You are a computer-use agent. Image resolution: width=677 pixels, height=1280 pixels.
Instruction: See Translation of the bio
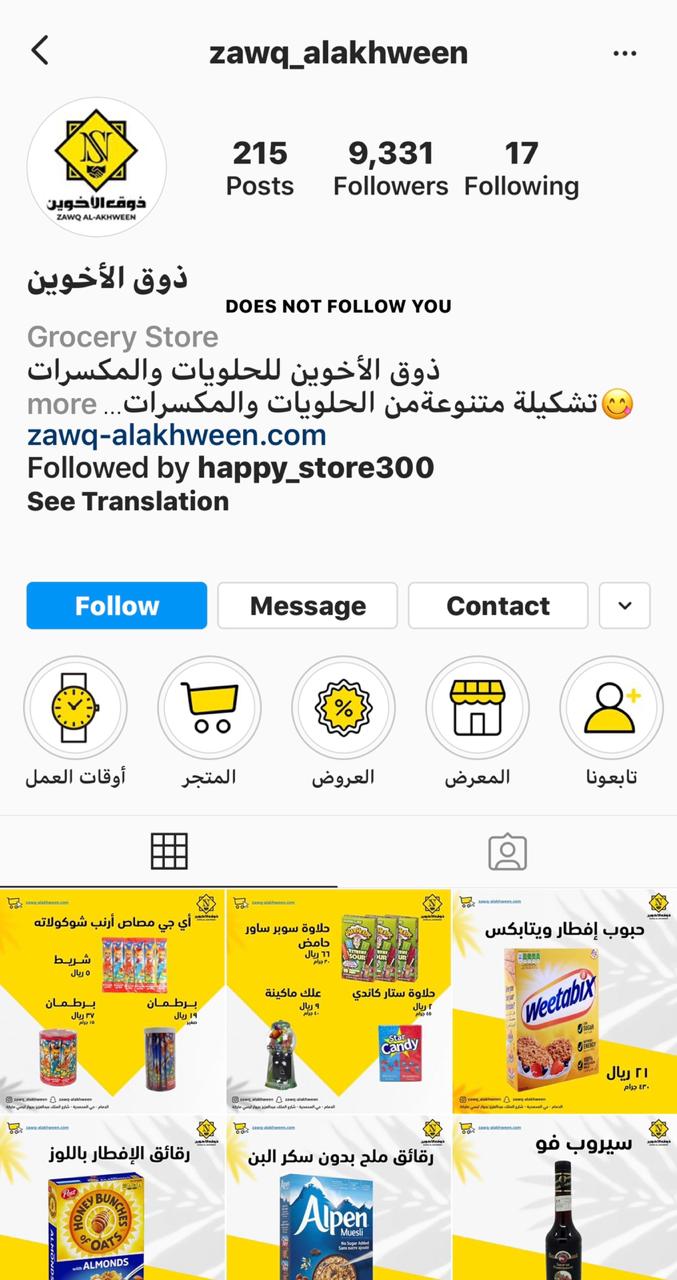coord(128,501)
